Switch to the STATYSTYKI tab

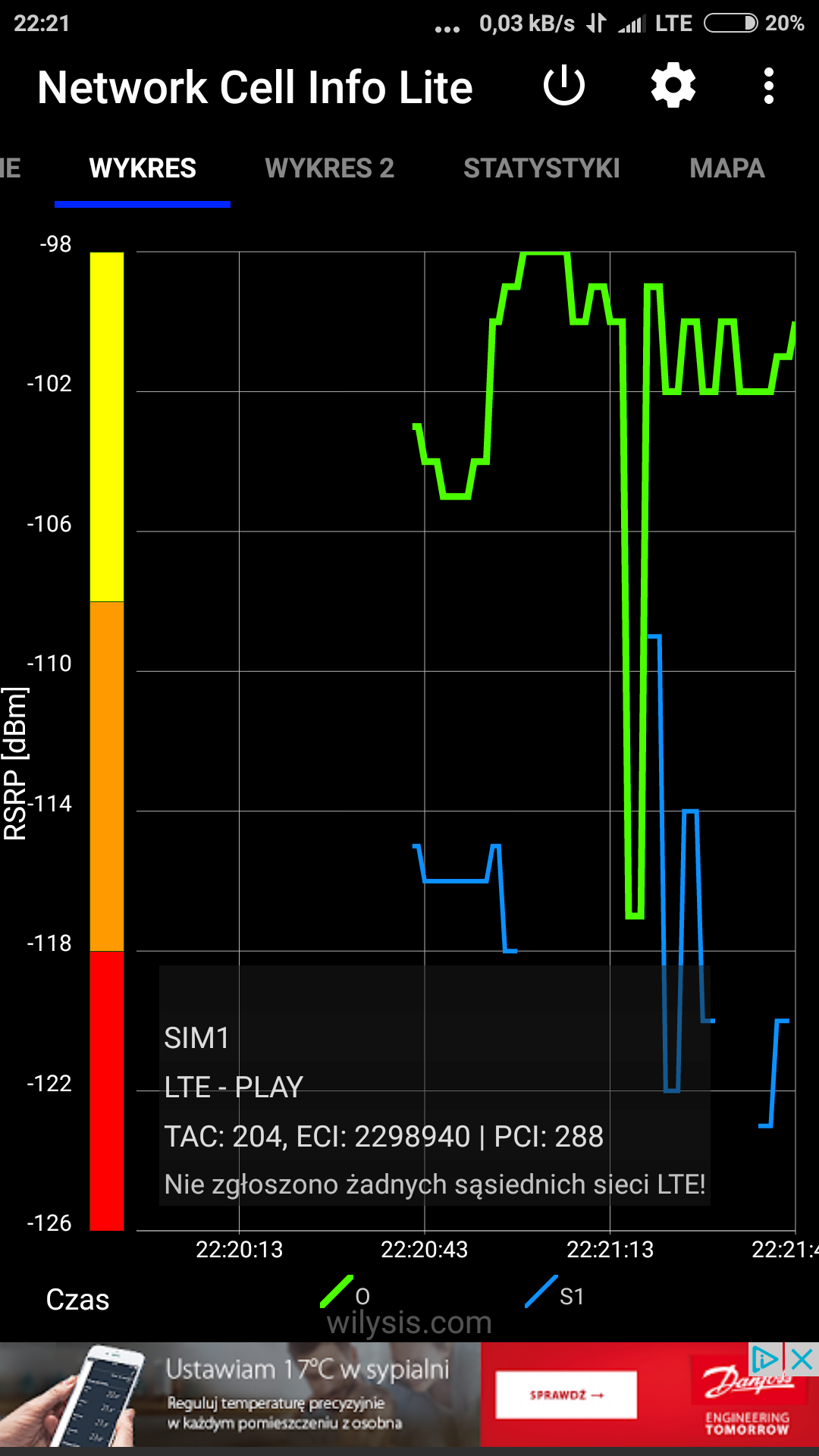pyautogui.click(x=541, y=168)
